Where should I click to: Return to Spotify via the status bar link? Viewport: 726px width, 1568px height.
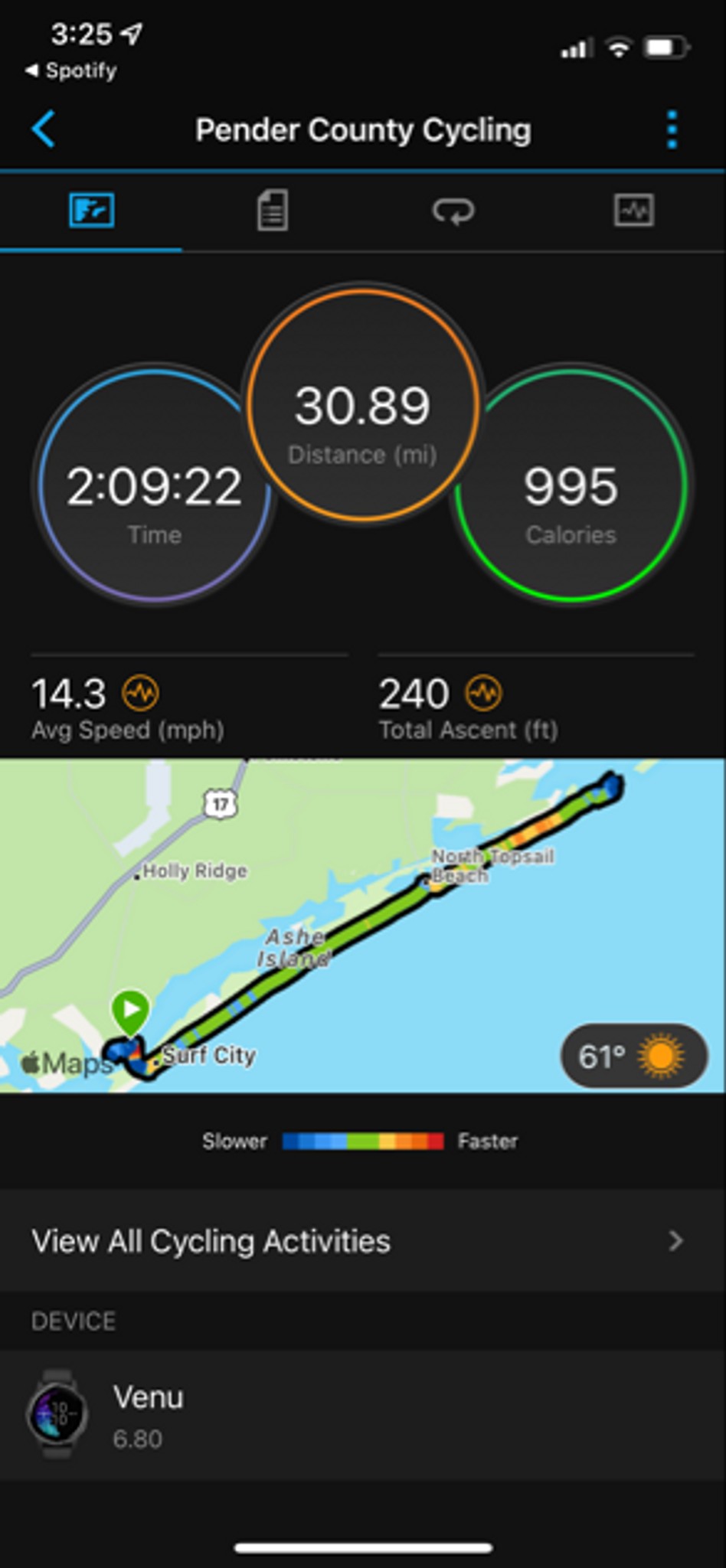[72, 70]
